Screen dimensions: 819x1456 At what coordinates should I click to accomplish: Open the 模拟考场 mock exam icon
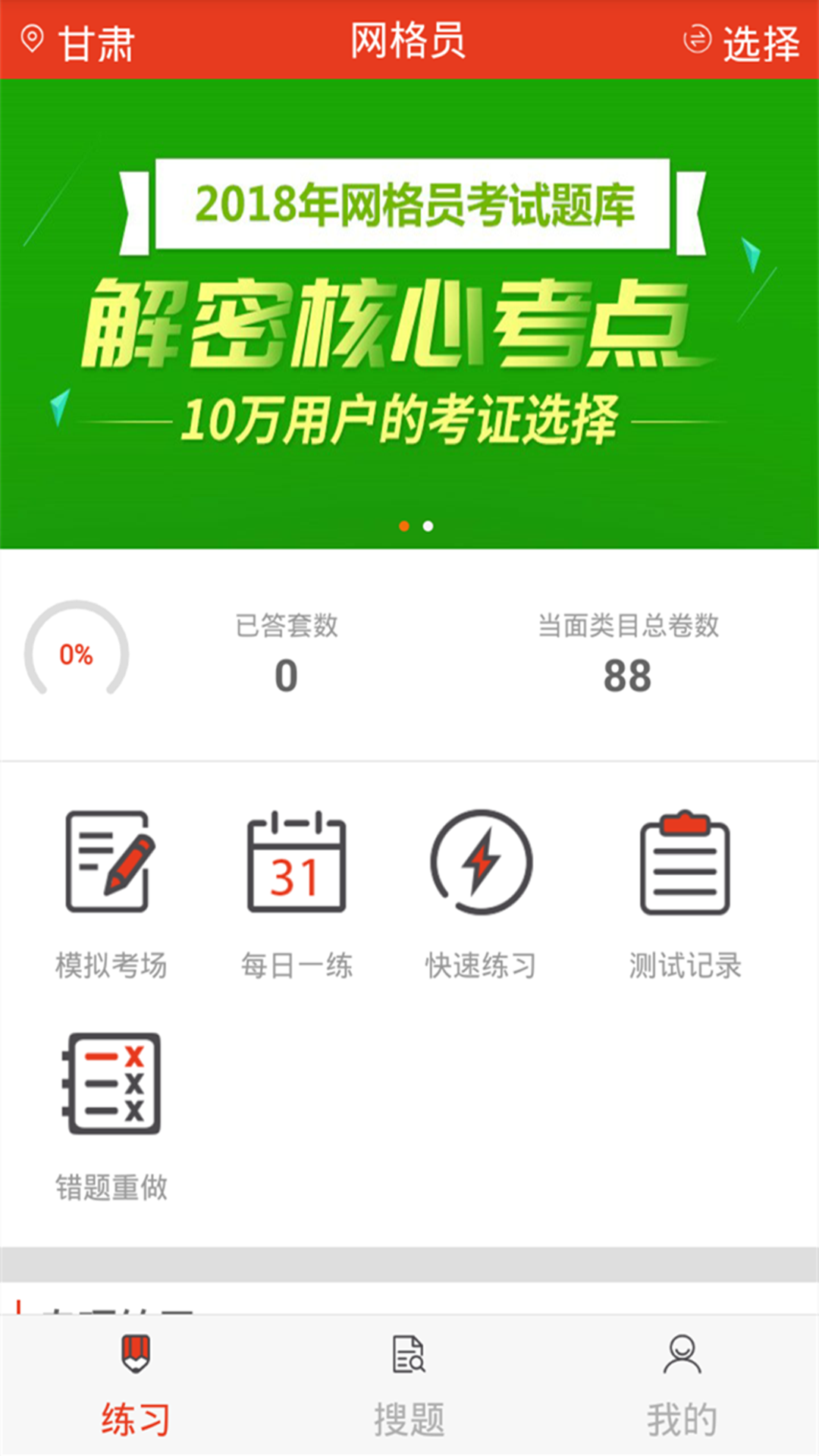click(x=112, y=864)
